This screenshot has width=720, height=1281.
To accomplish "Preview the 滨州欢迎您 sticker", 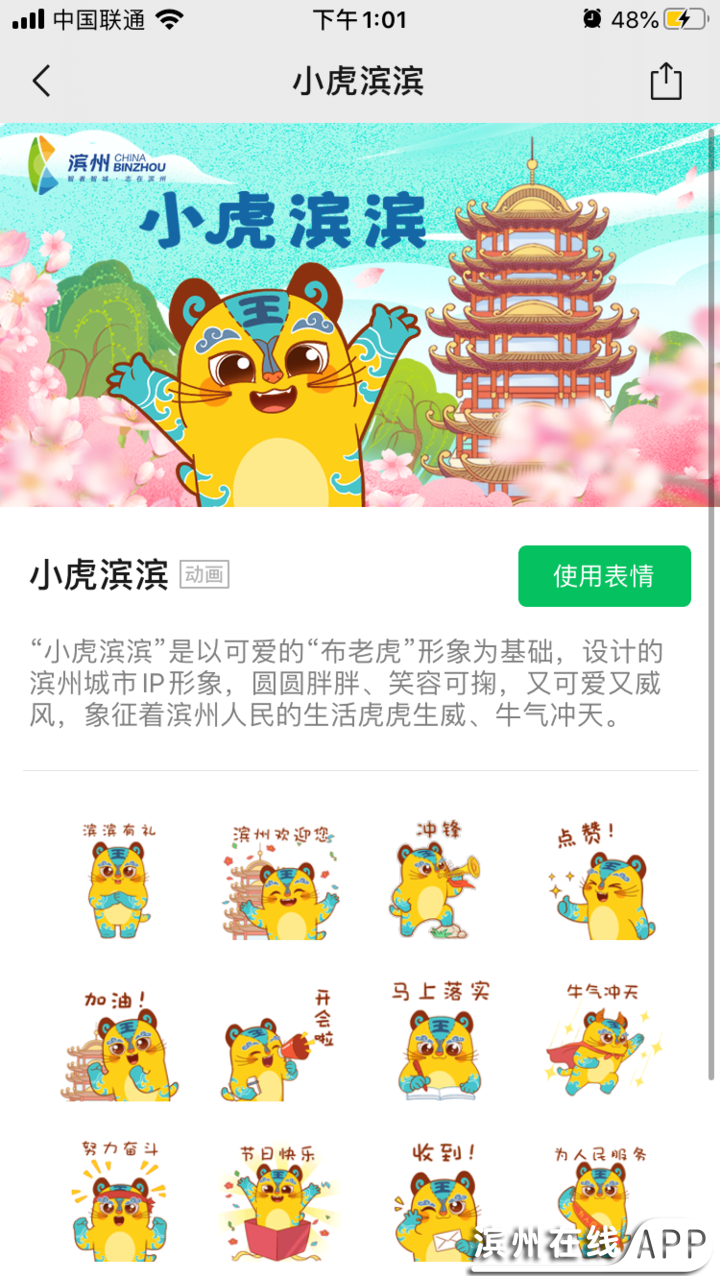I will (281, 882).
